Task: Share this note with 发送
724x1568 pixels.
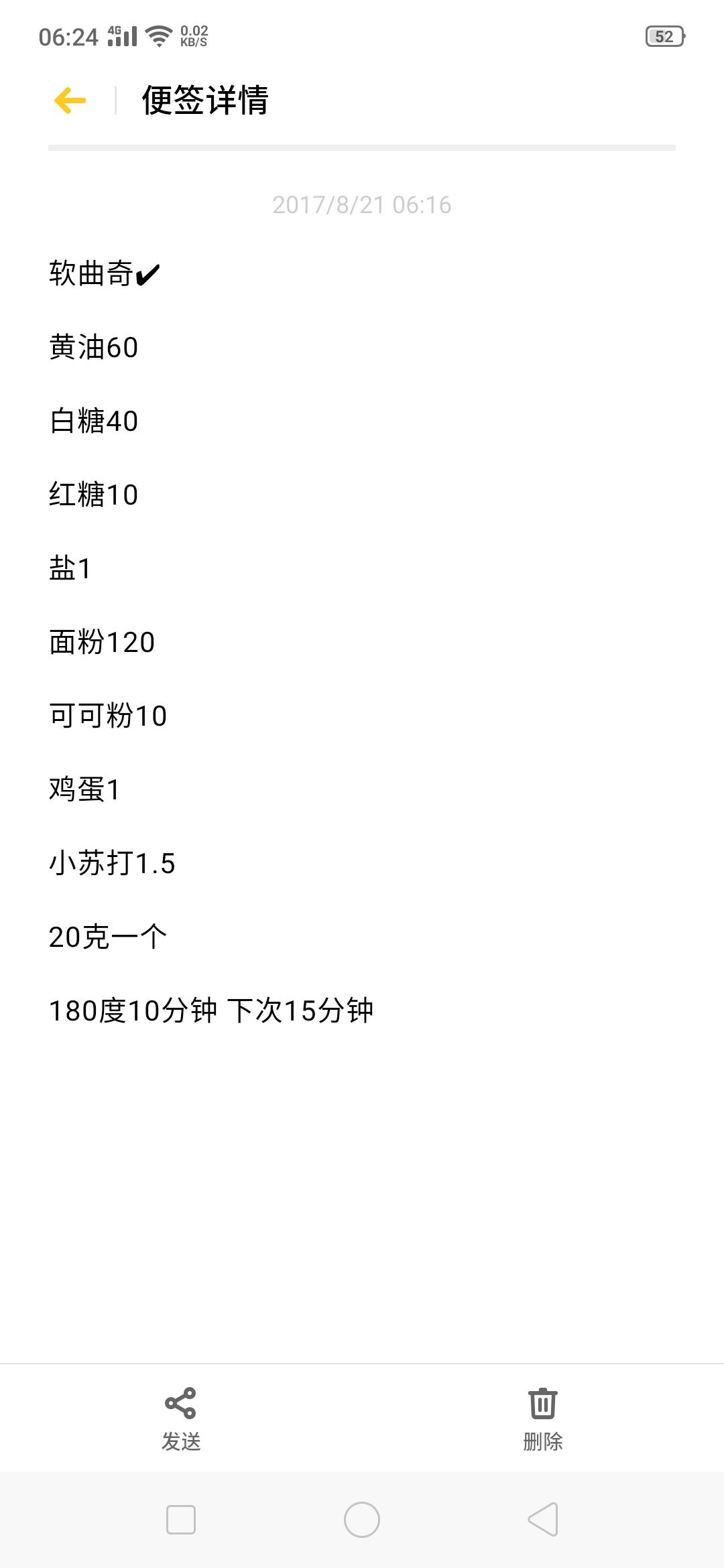Action: pyautogui.click(x=181, y=1417)
